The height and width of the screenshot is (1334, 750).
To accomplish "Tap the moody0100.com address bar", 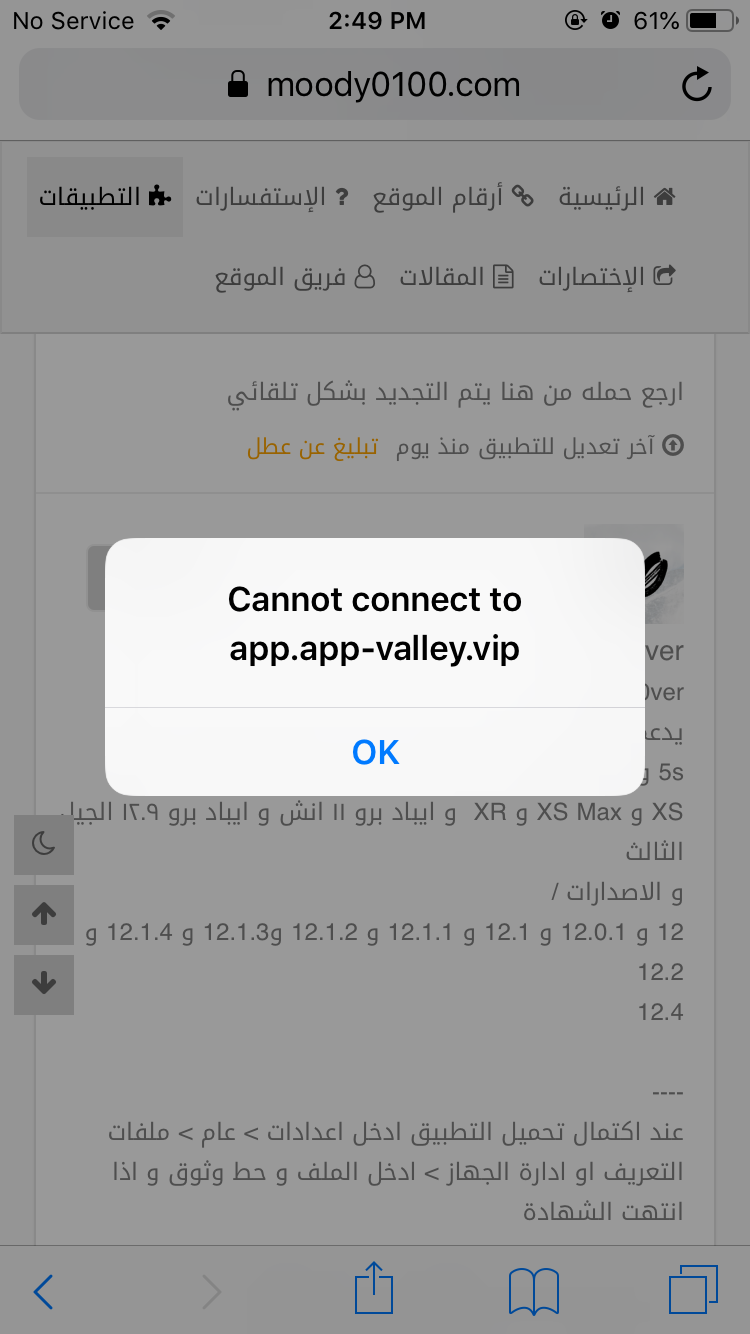I will pyautogui.click(x=374, y=85).
